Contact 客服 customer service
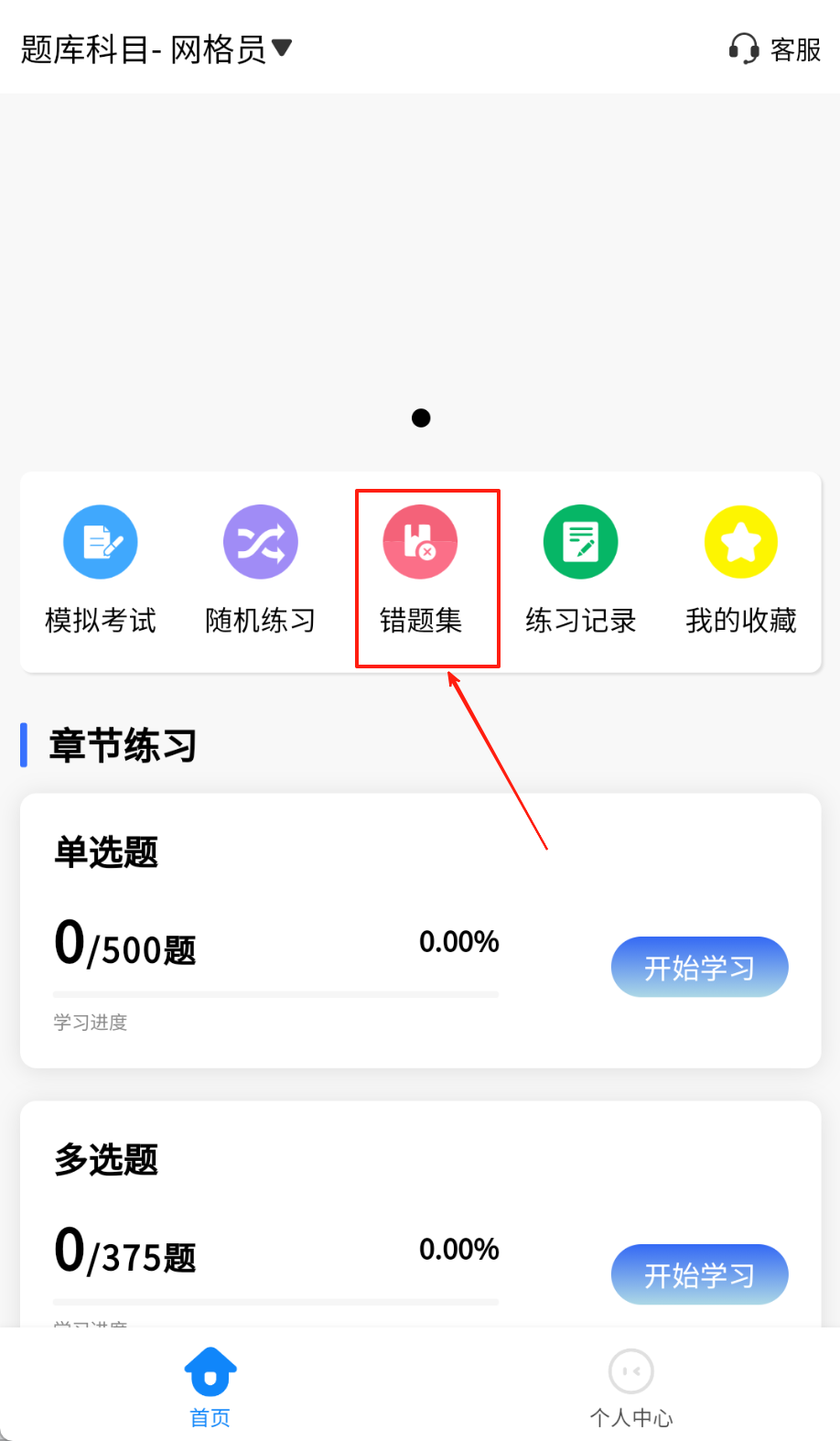 [775, 49]
